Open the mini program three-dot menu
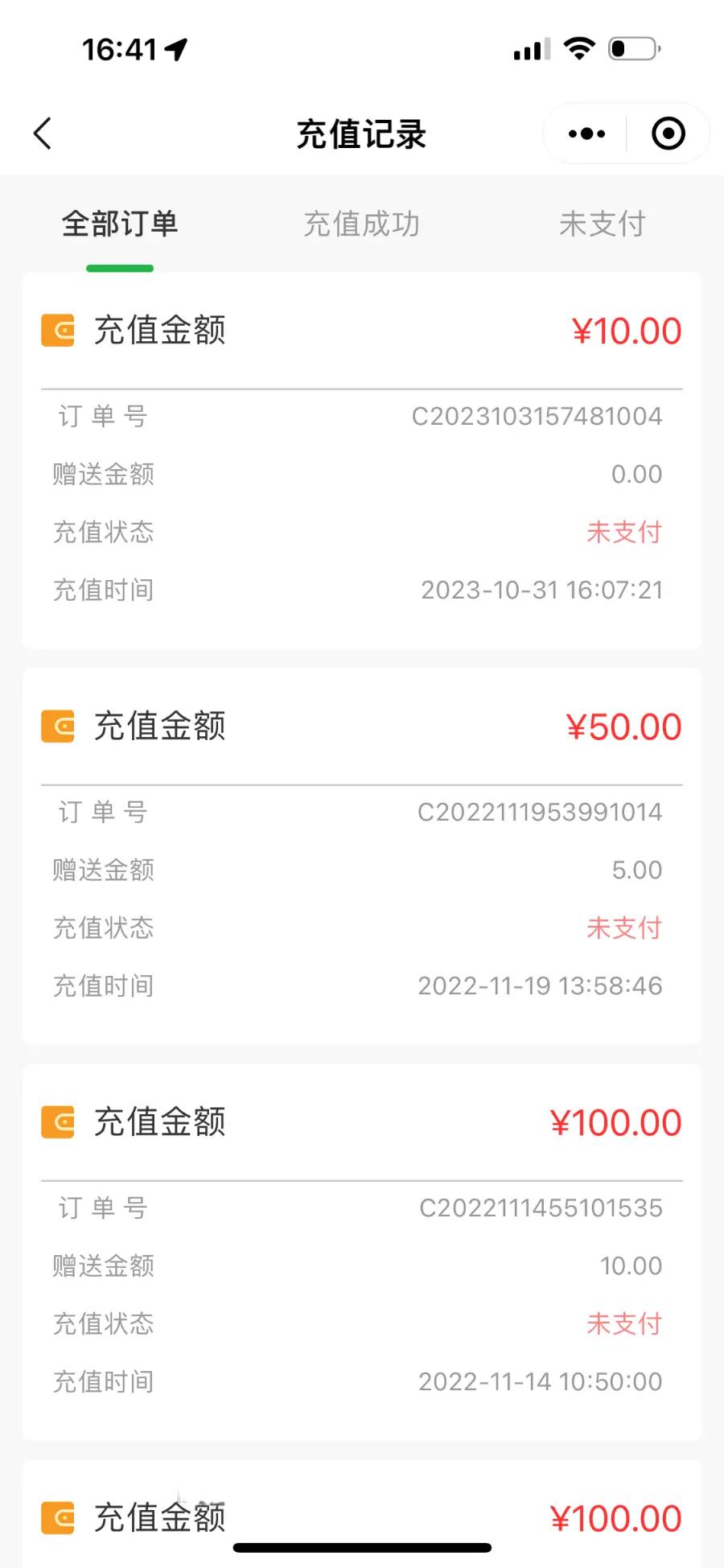The height and width of the screenshot is (1568, 724). click(x=586, y=134)
